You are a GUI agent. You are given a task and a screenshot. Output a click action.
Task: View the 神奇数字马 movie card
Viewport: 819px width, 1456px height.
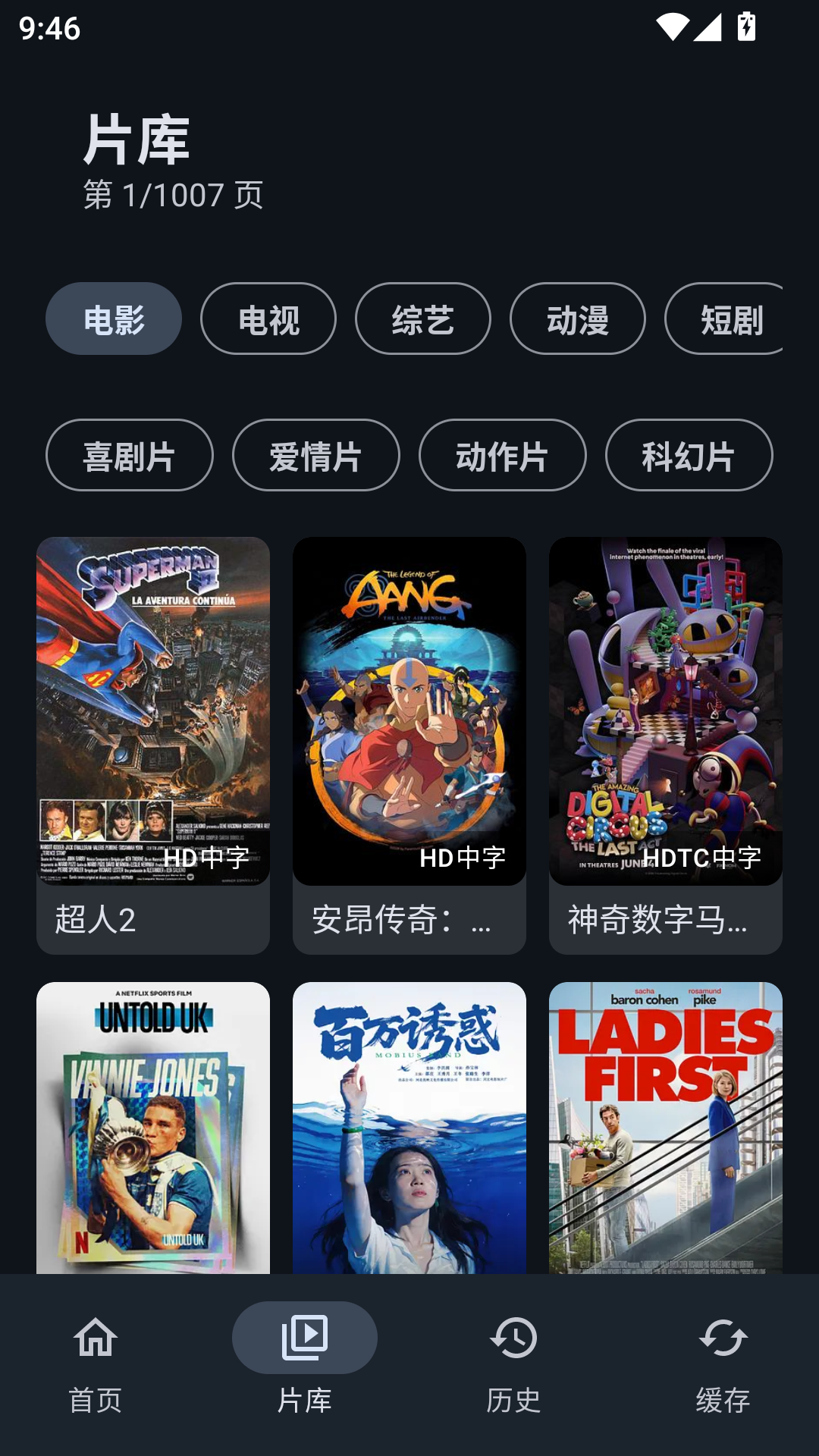coord(666,745)
